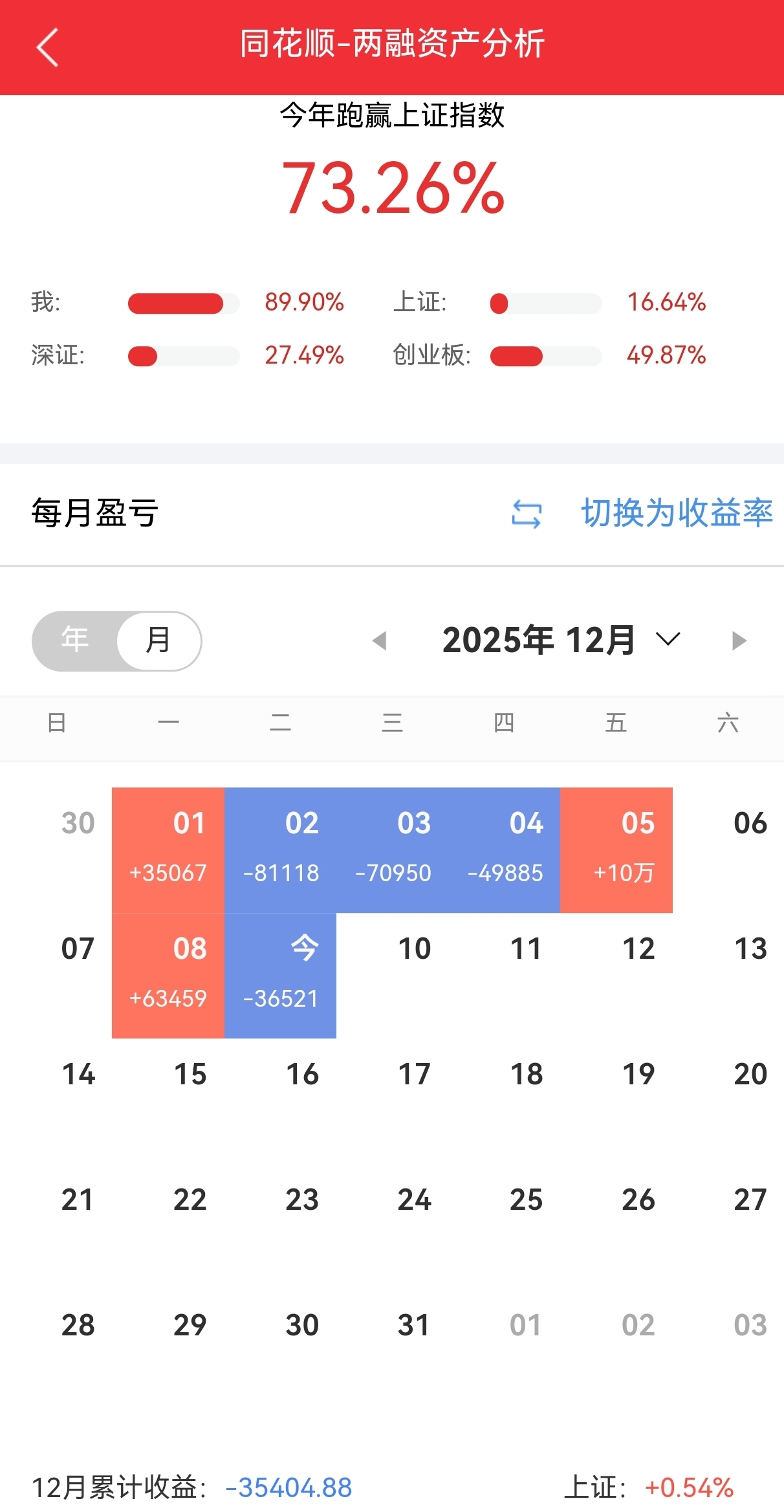Switch to the 年 (year) view
Viewport: 784px width, 1512px height.
[x=74, y=641]
